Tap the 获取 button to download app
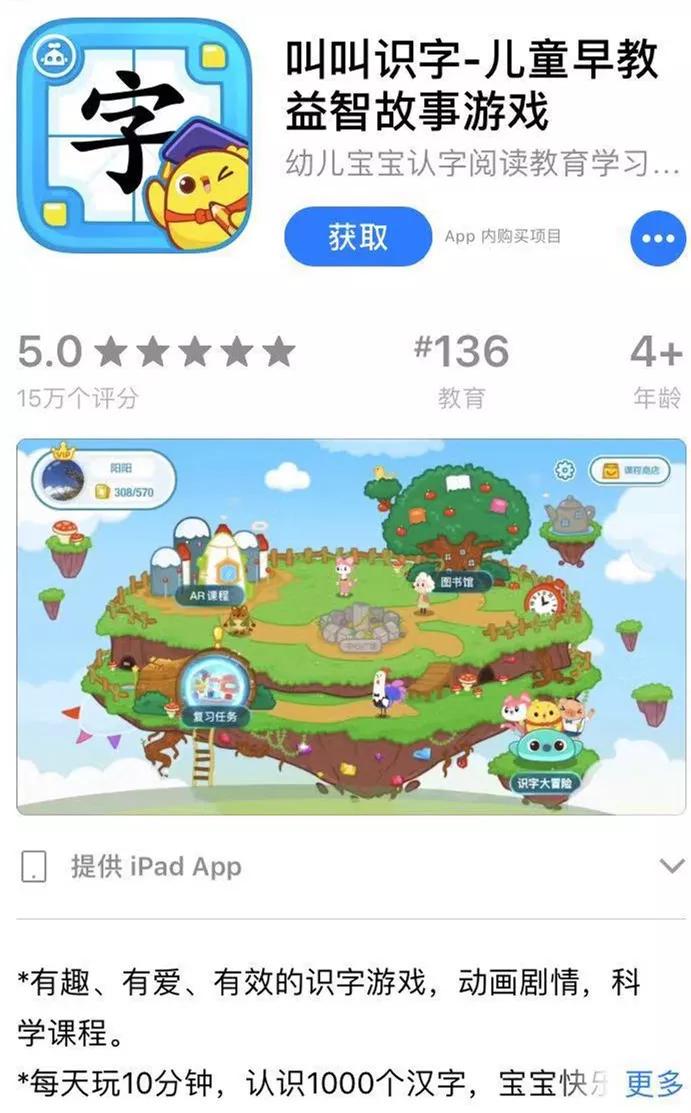691x1113 pixels. click(x=358, y=236)
